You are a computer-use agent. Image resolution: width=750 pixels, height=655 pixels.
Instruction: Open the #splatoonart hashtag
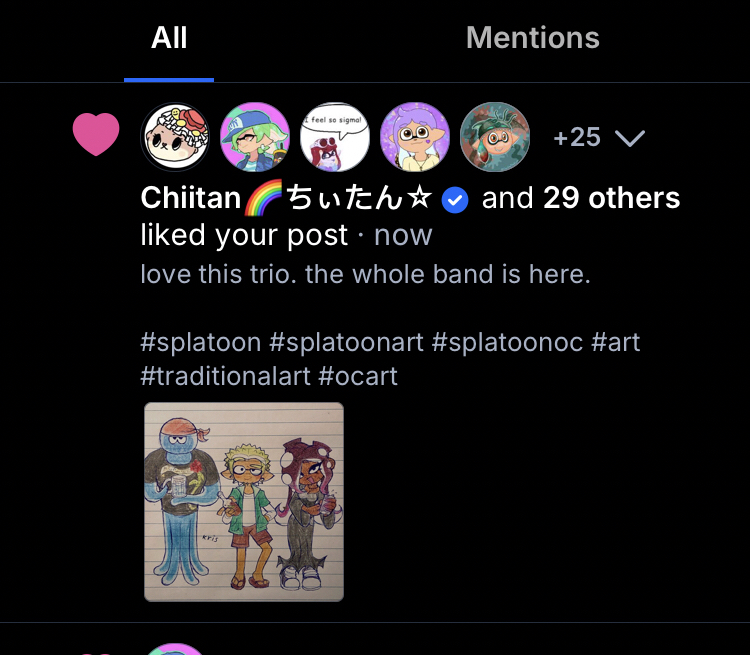[x=346, y=342]
